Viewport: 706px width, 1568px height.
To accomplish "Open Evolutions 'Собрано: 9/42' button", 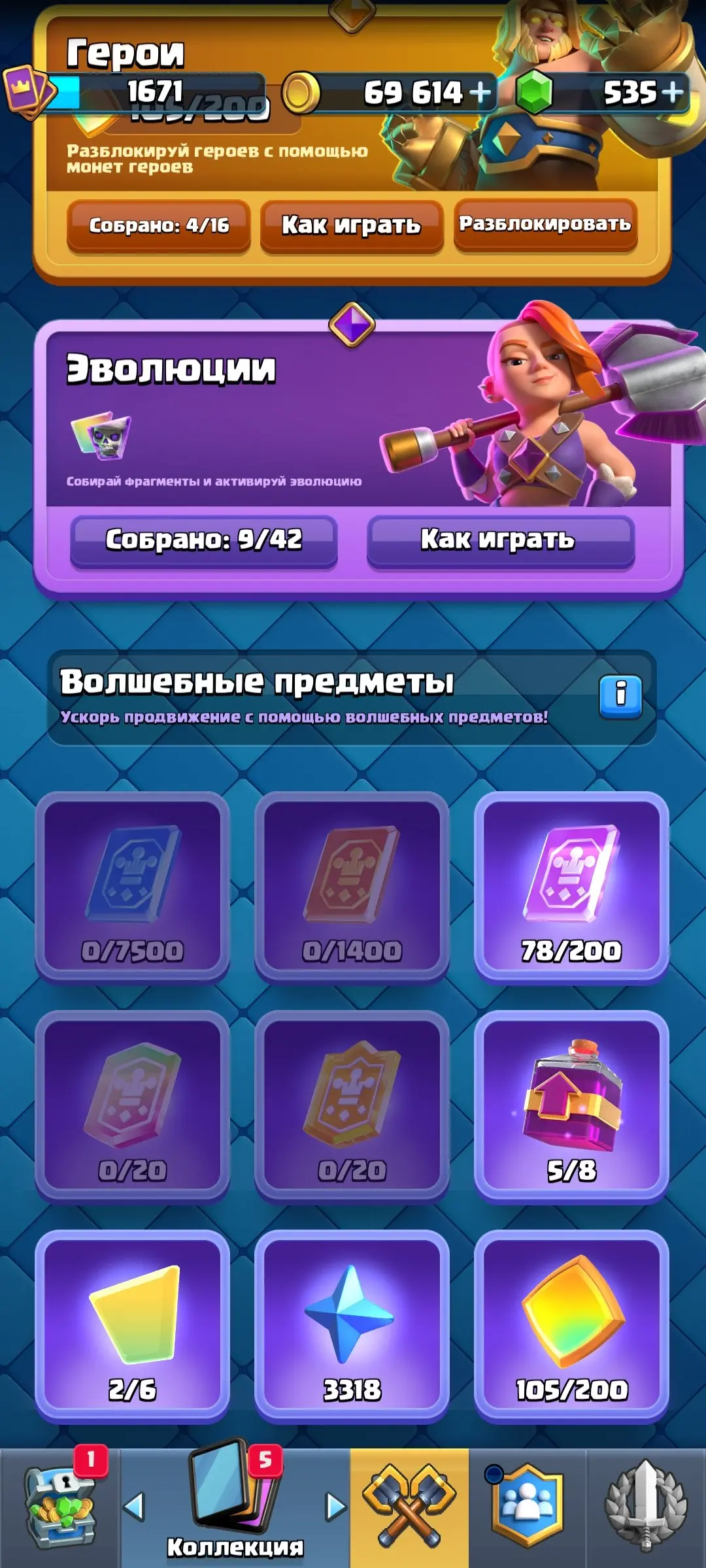I will (204, 541).
